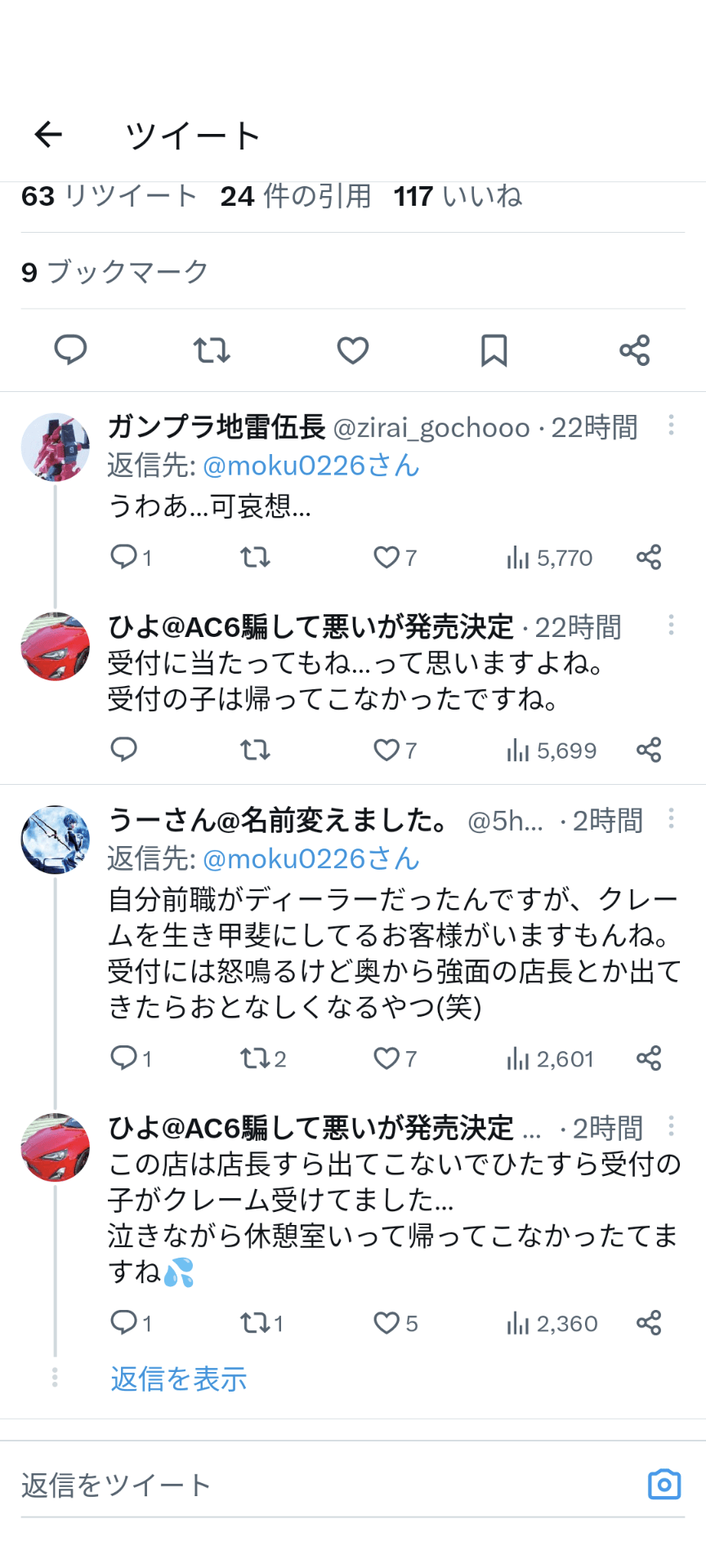
Task: Bookmark the main tweet
Action: pyautogui.click(x=494, y=350)
